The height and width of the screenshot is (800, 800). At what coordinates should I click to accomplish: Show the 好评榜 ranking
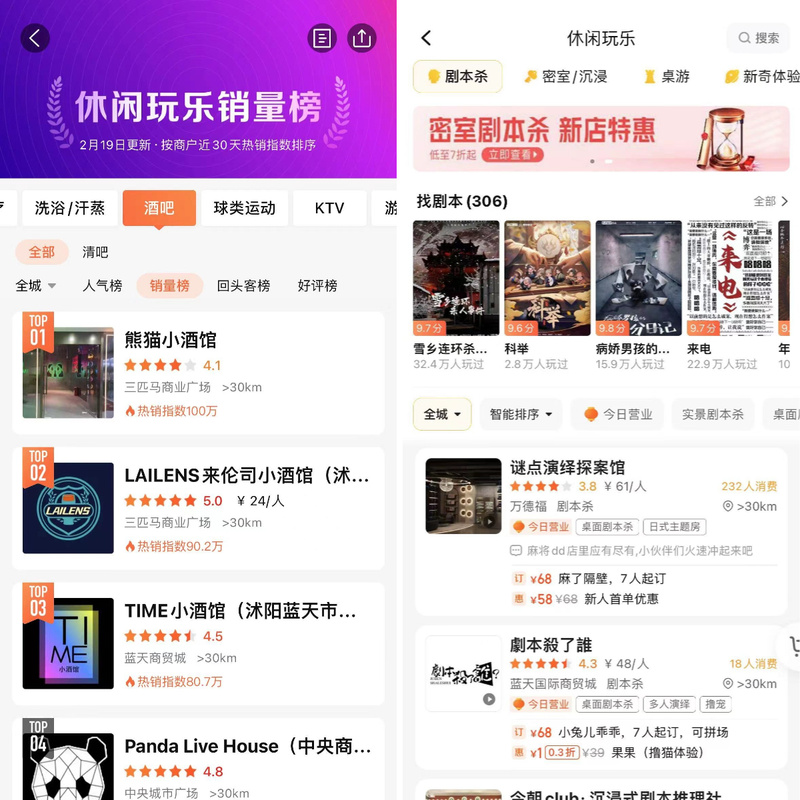(x=317, y=285)
